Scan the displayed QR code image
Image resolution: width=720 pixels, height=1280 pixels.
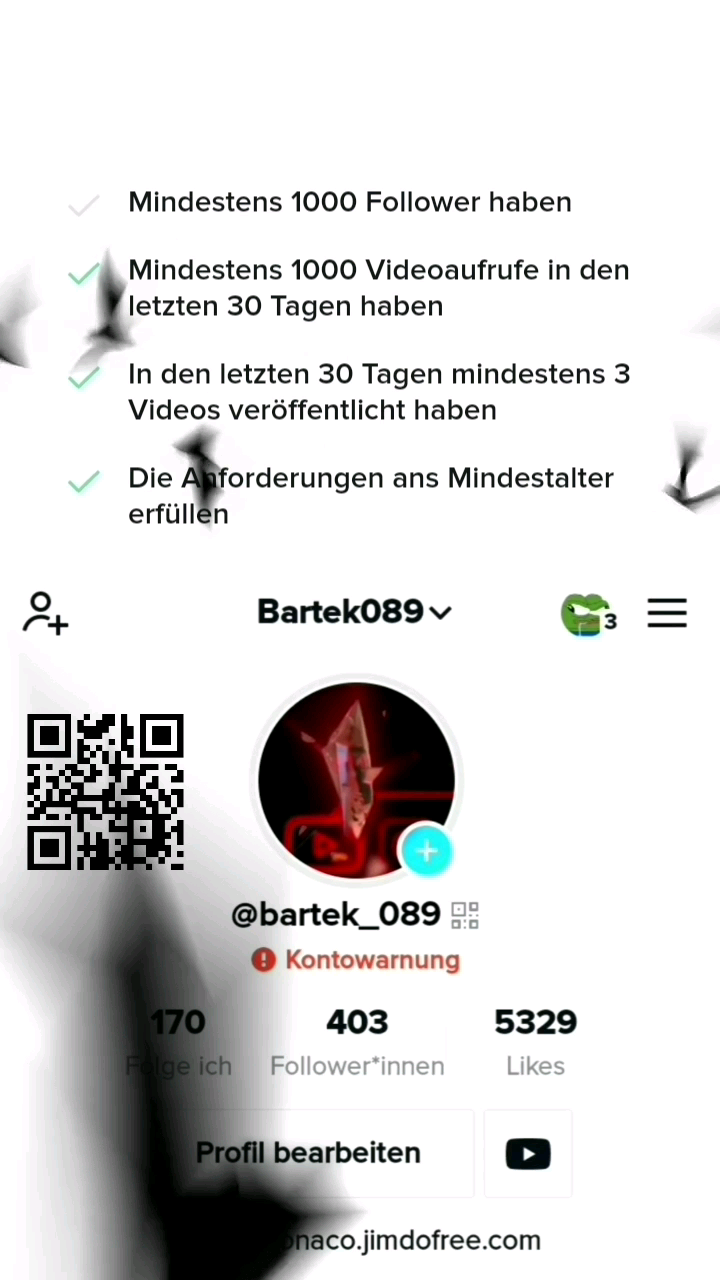(105, 791)
